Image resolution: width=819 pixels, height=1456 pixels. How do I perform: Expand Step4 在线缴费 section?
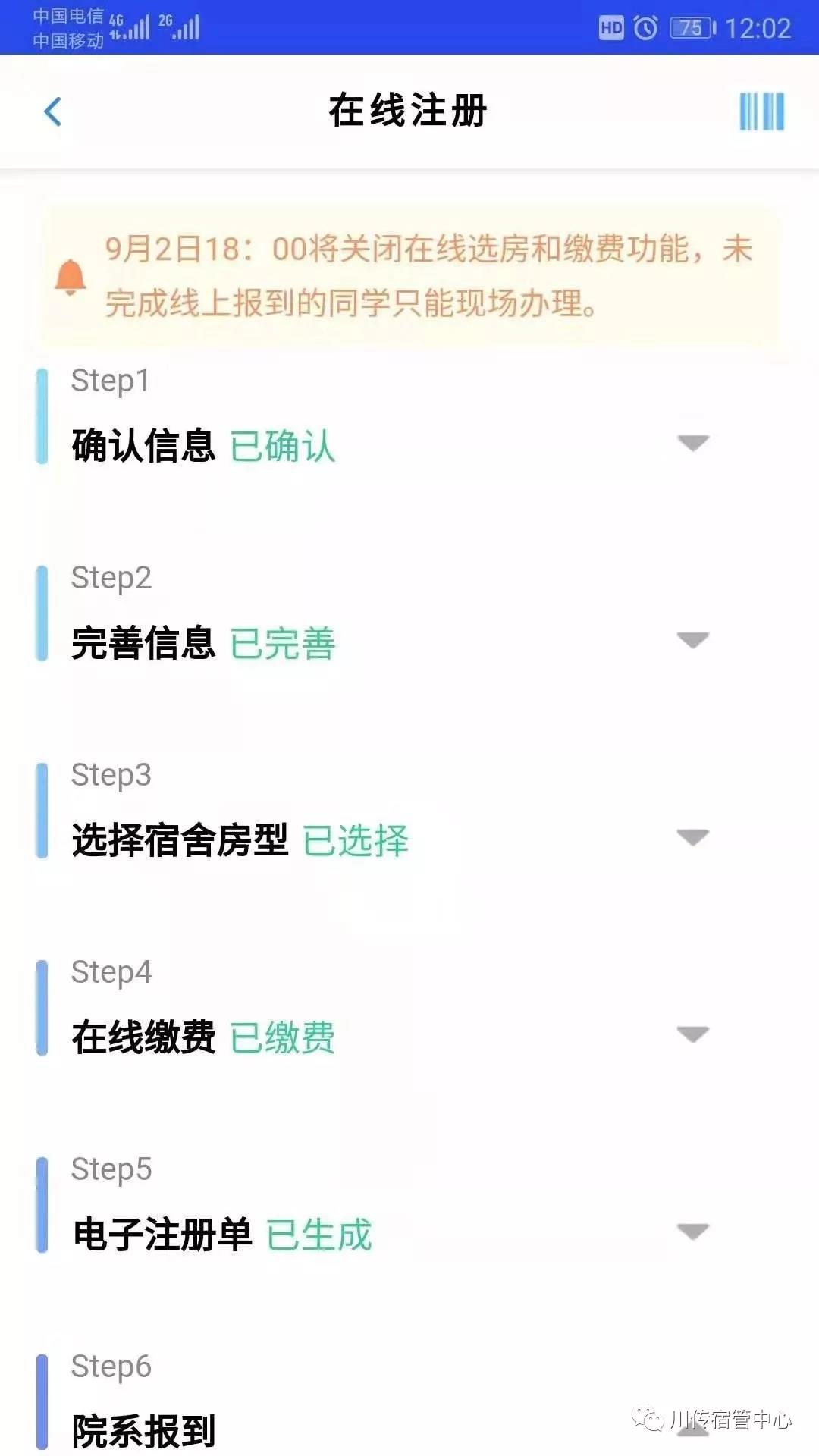pos(692,1034)
